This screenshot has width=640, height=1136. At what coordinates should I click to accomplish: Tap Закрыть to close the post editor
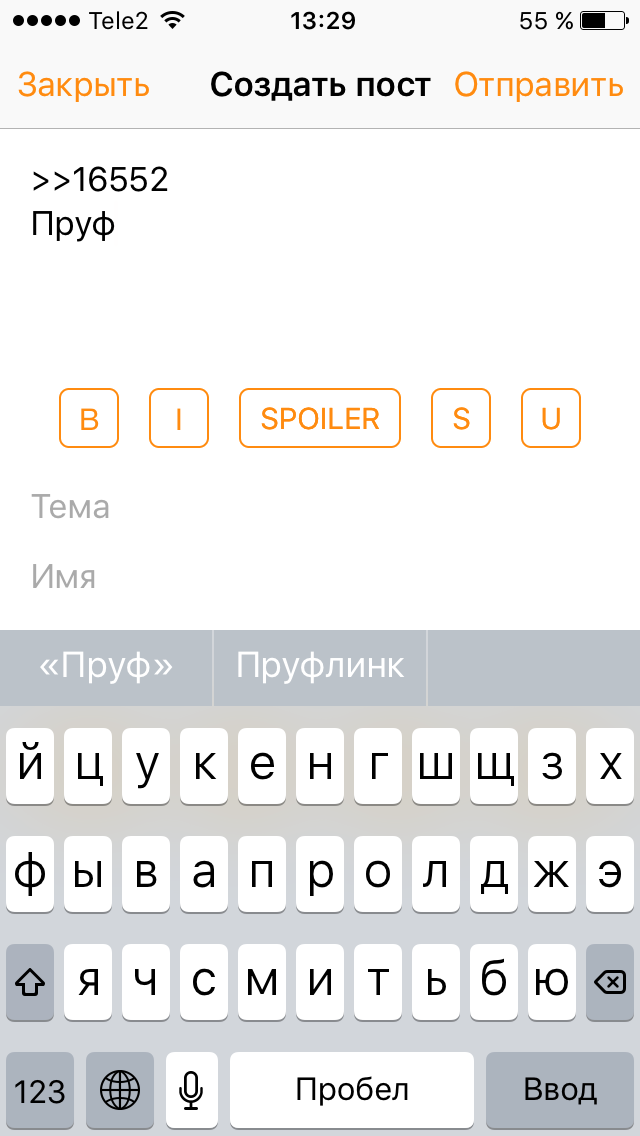pyautogui.click(x=83, y=85)
